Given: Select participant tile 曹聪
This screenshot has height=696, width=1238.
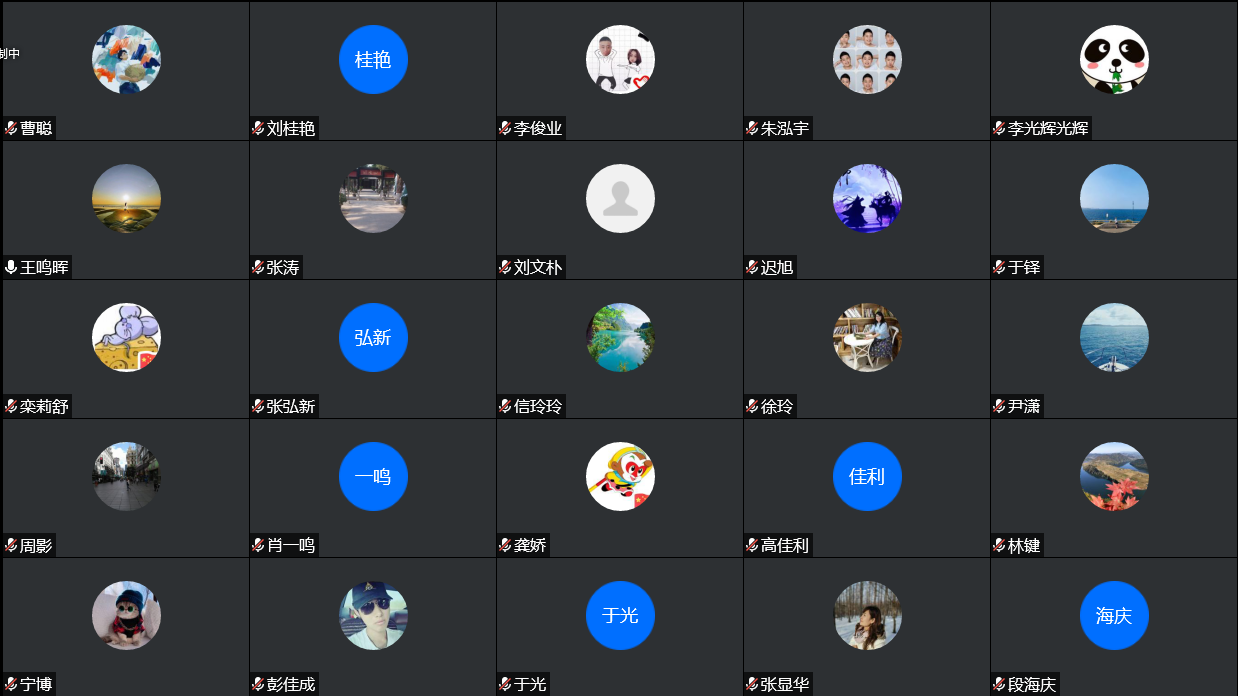Looking at the screenshot, I should coord(126,70).
